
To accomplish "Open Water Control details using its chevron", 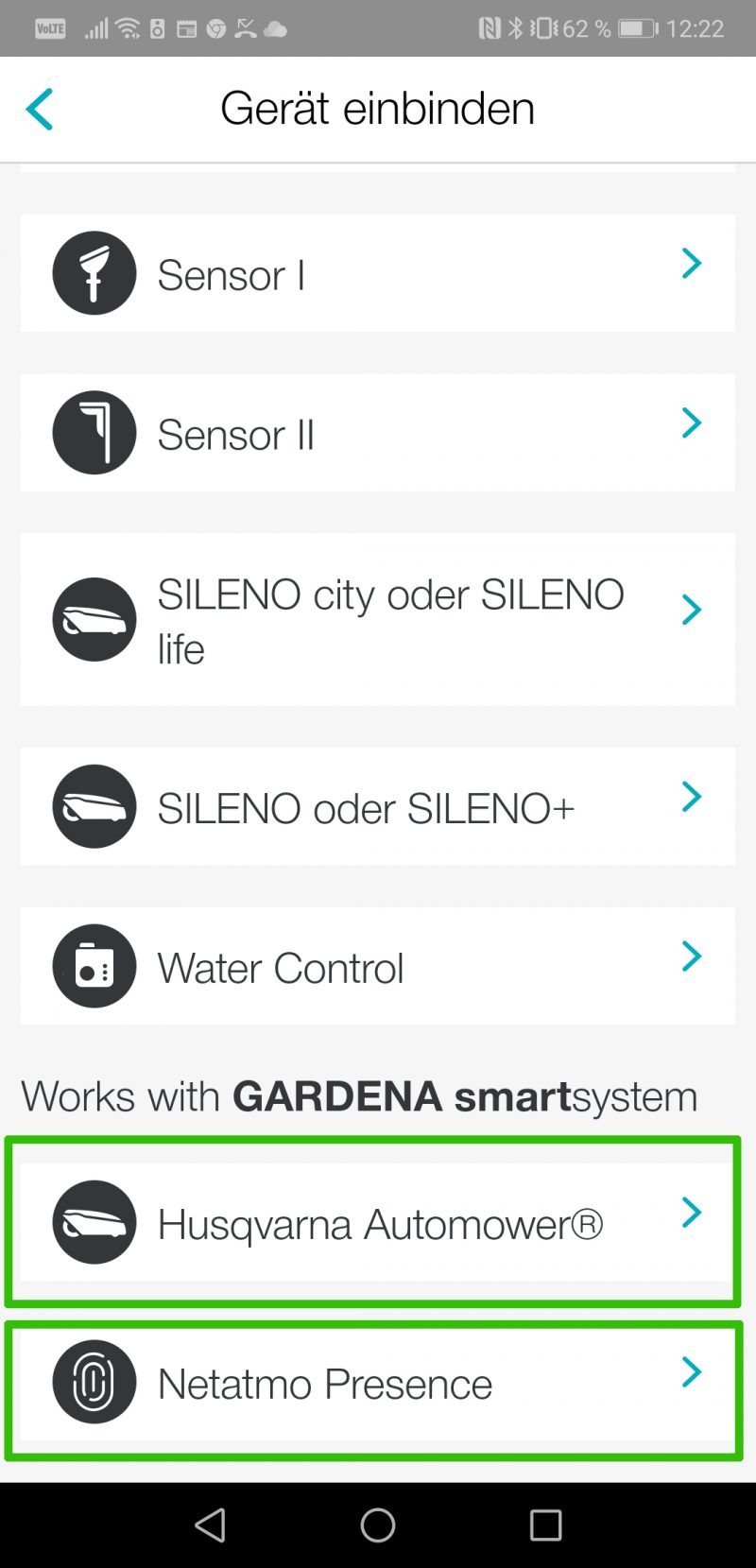I will pos(691,956).
